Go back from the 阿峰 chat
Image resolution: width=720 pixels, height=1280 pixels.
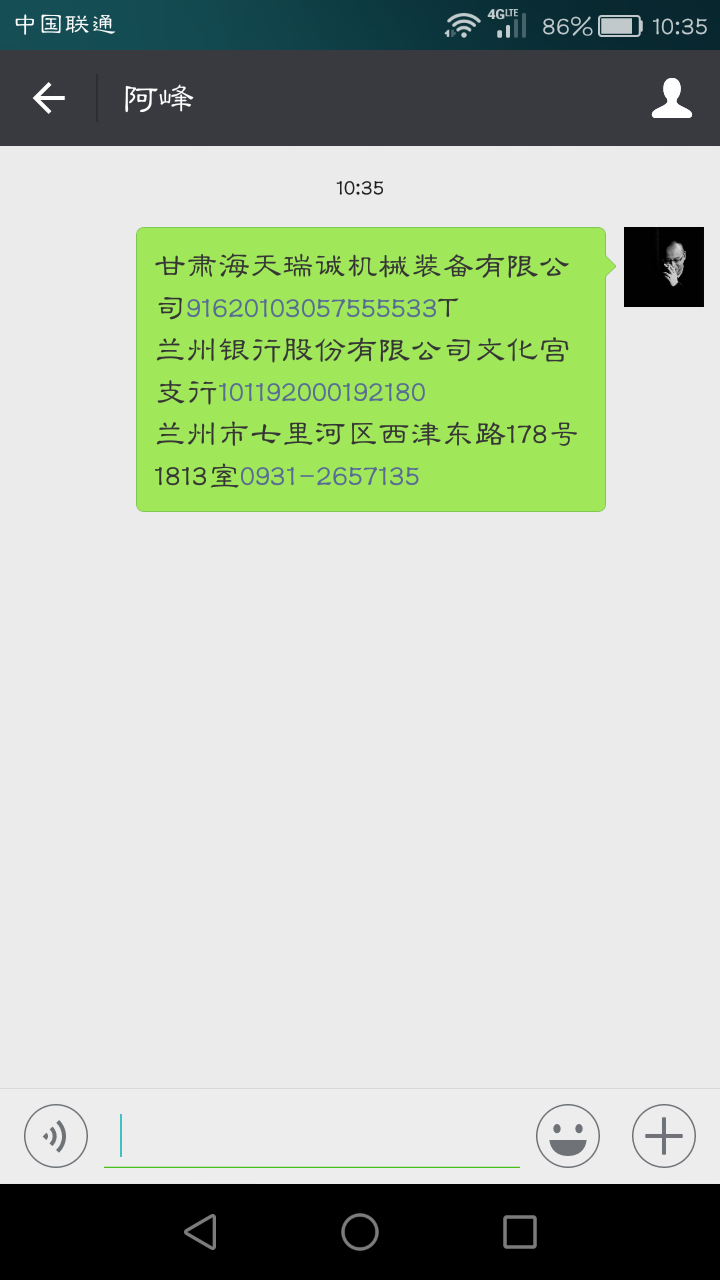coord(48,98)
